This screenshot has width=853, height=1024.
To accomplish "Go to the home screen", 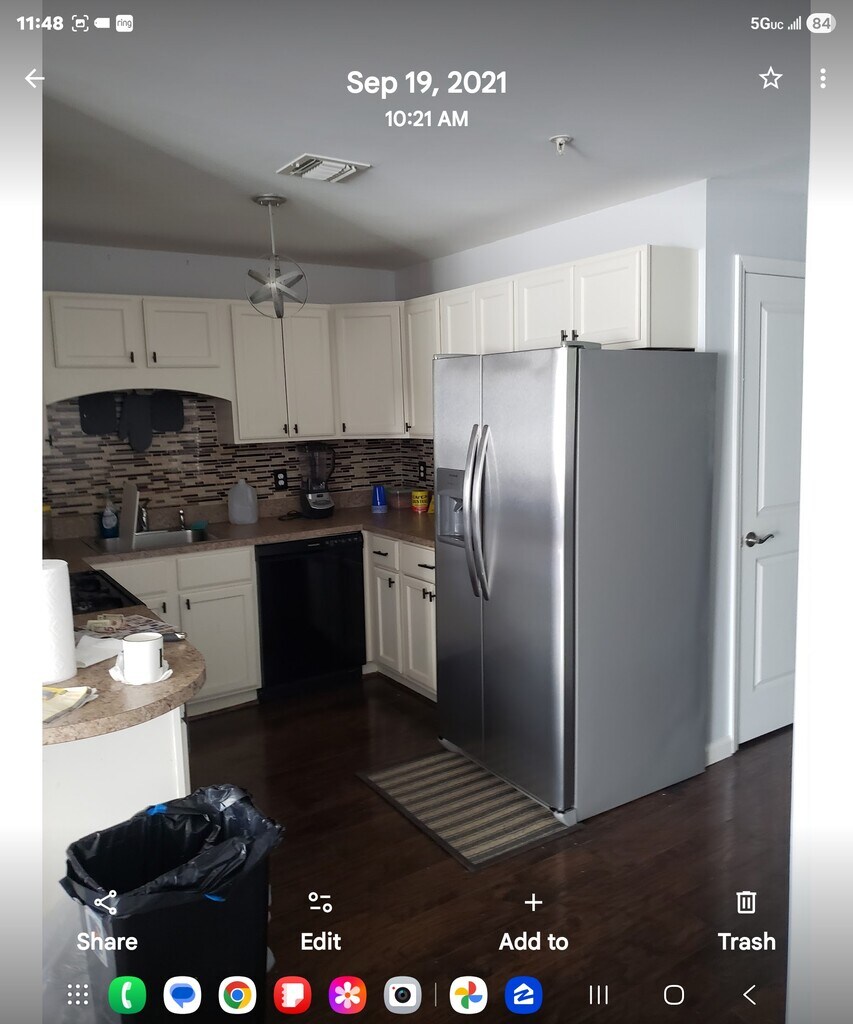I will click(674, 994).
